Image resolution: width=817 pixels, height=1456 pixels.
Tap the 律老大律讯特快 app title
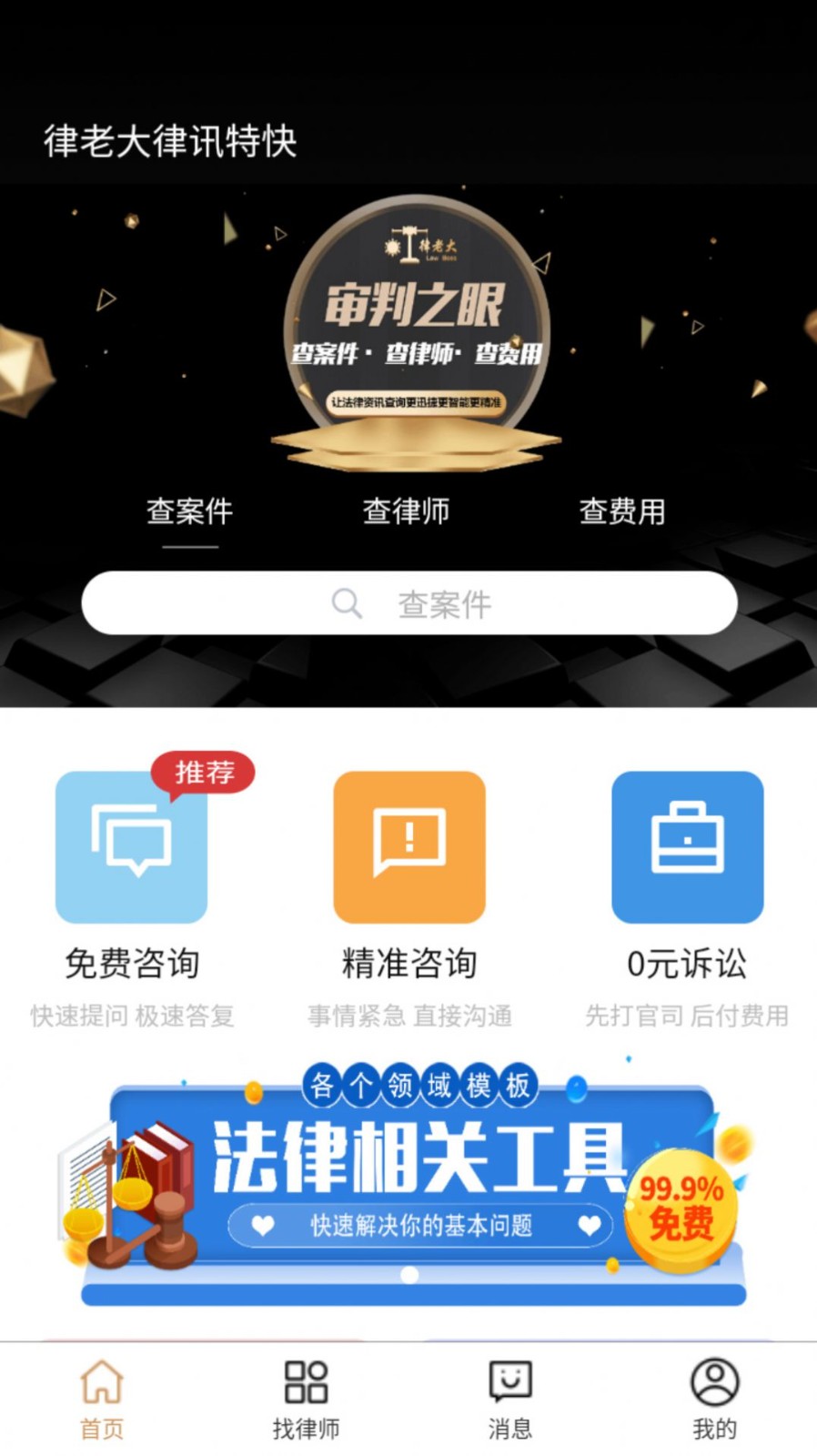(170, 142)
